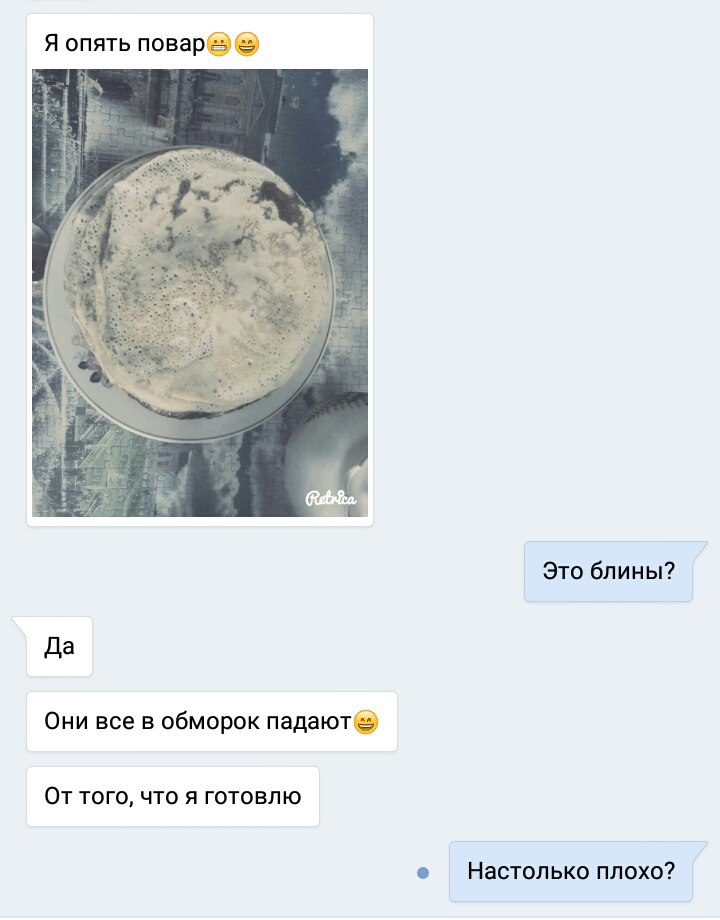This screenshot has height=920, width=720.
Task: Open the pancake photo in the chat
Action: click(x=200, y=293)
